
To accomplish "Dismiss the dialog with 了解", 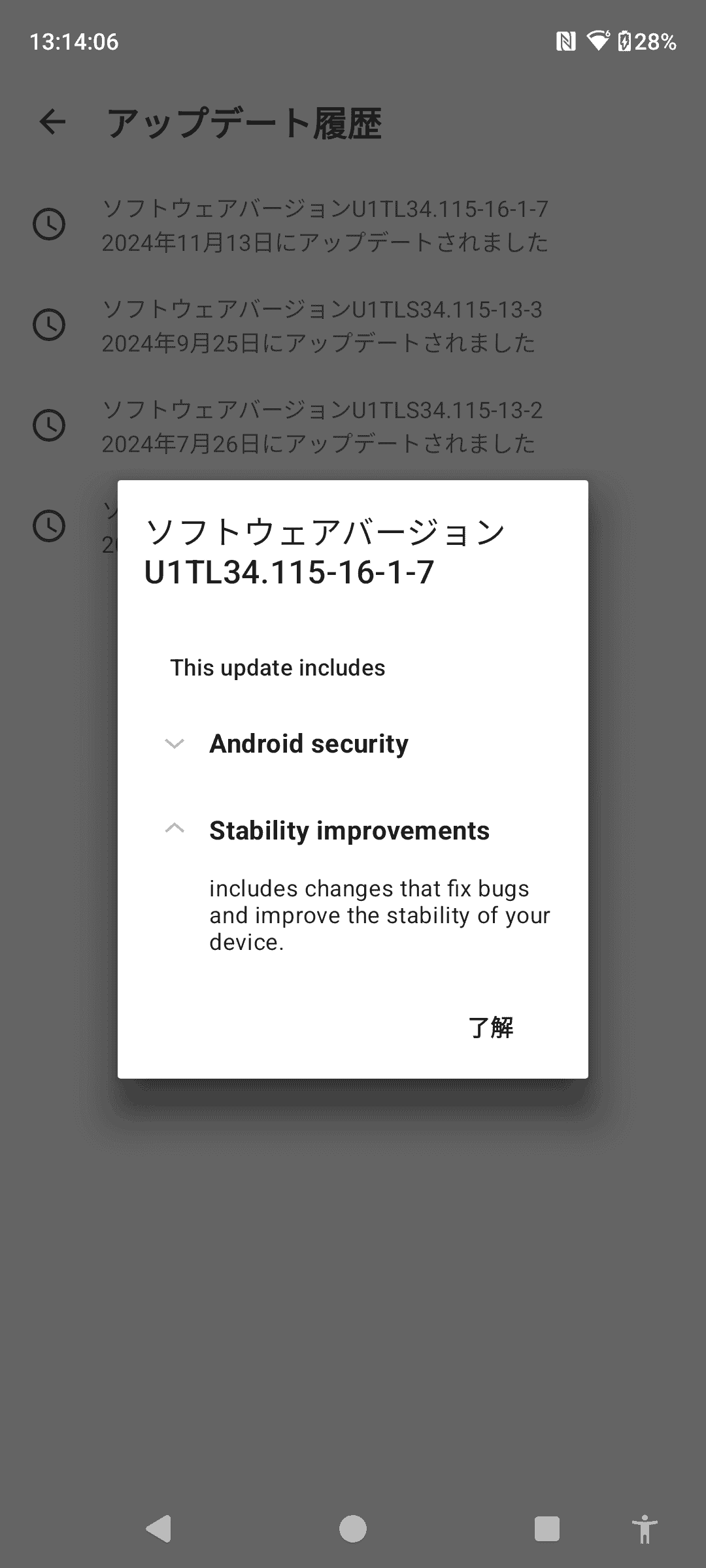I will pos(491,1028).
